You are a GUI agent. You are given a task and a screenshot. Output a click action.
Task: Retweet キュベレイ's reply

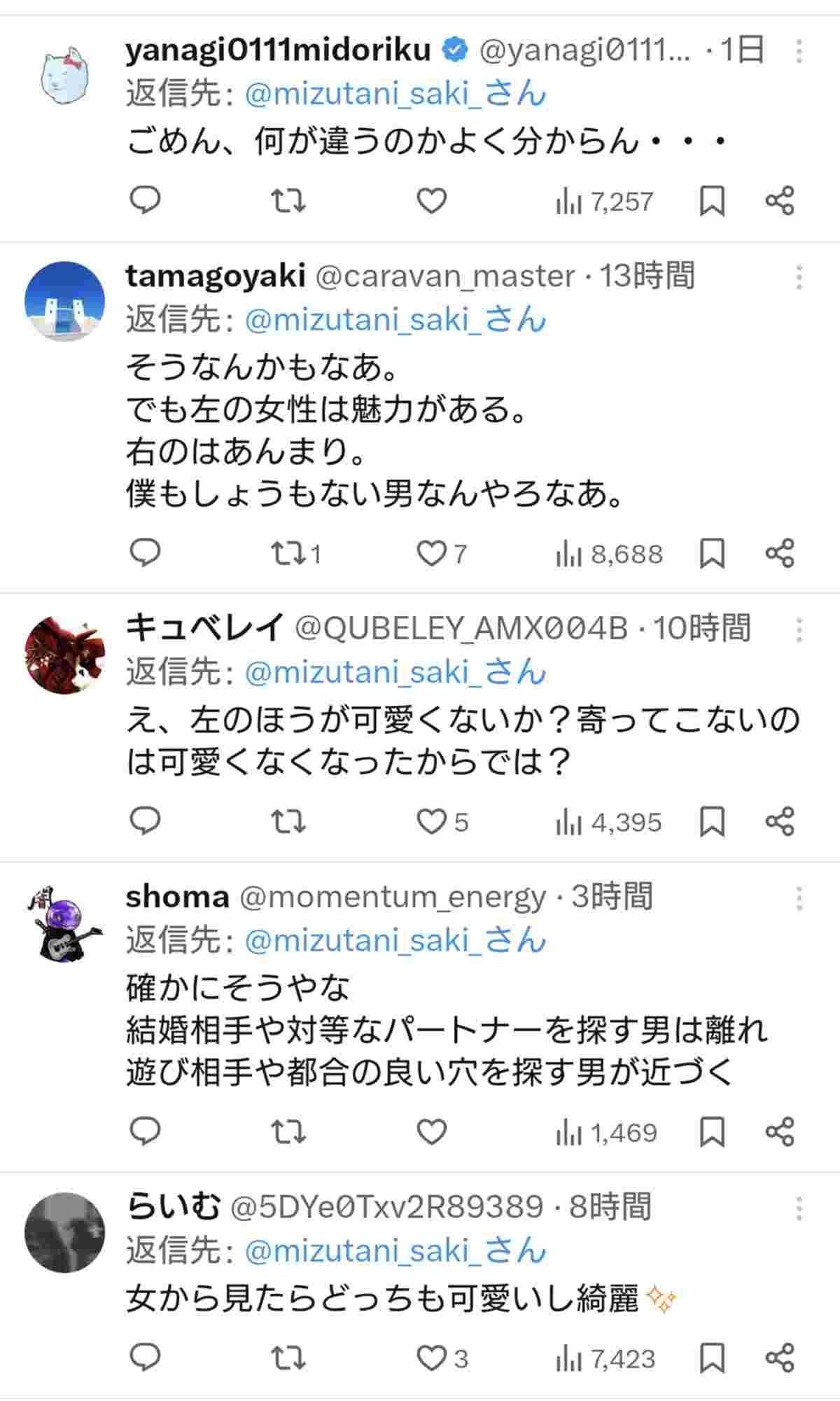click(288, 822)
